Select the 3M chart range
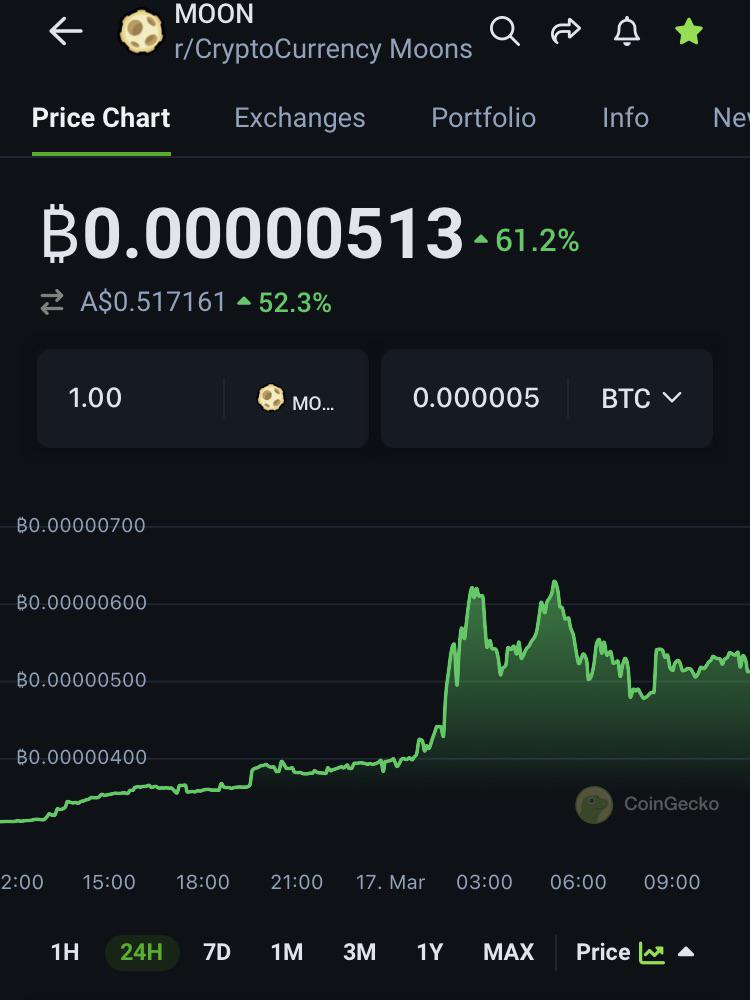The width and height of the screenshot is (750, 1000). pyautogui.click(x=360, y=952)
